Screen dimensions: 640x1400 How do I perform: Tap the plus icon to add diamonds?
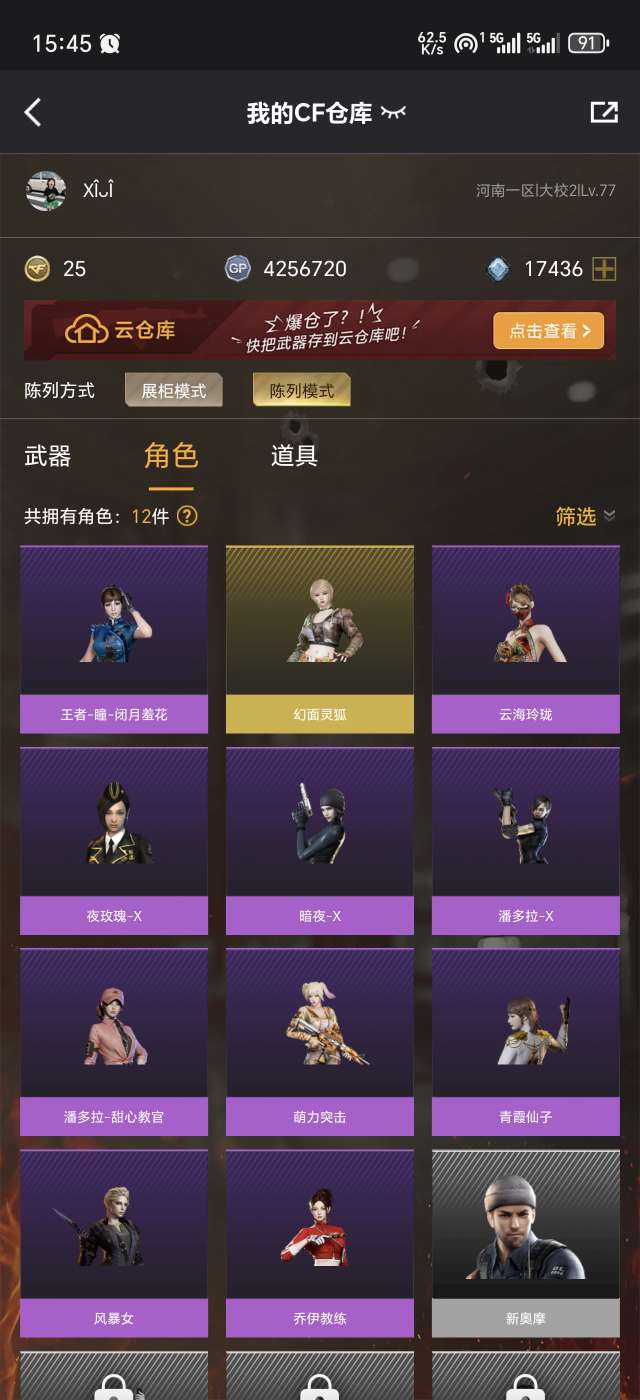(x=604, y=268)
